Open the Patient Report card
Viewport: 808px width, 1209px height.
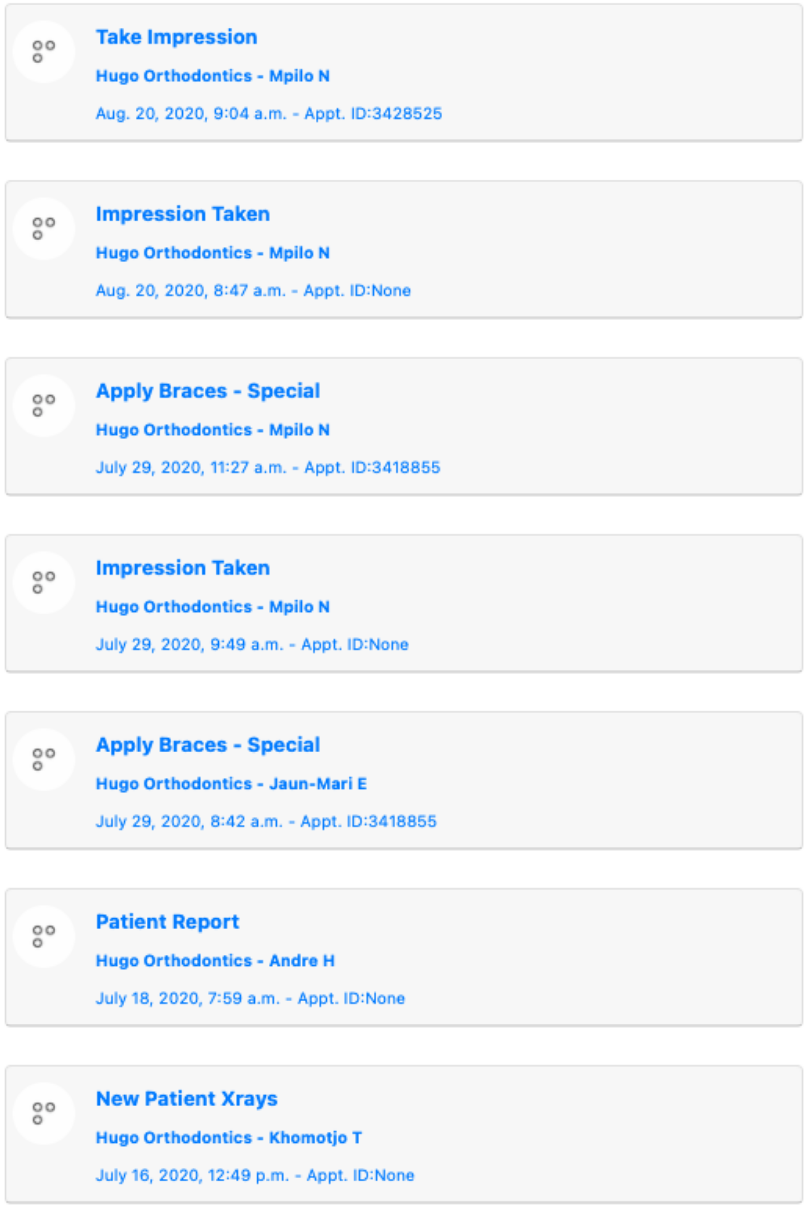point(168,923)
